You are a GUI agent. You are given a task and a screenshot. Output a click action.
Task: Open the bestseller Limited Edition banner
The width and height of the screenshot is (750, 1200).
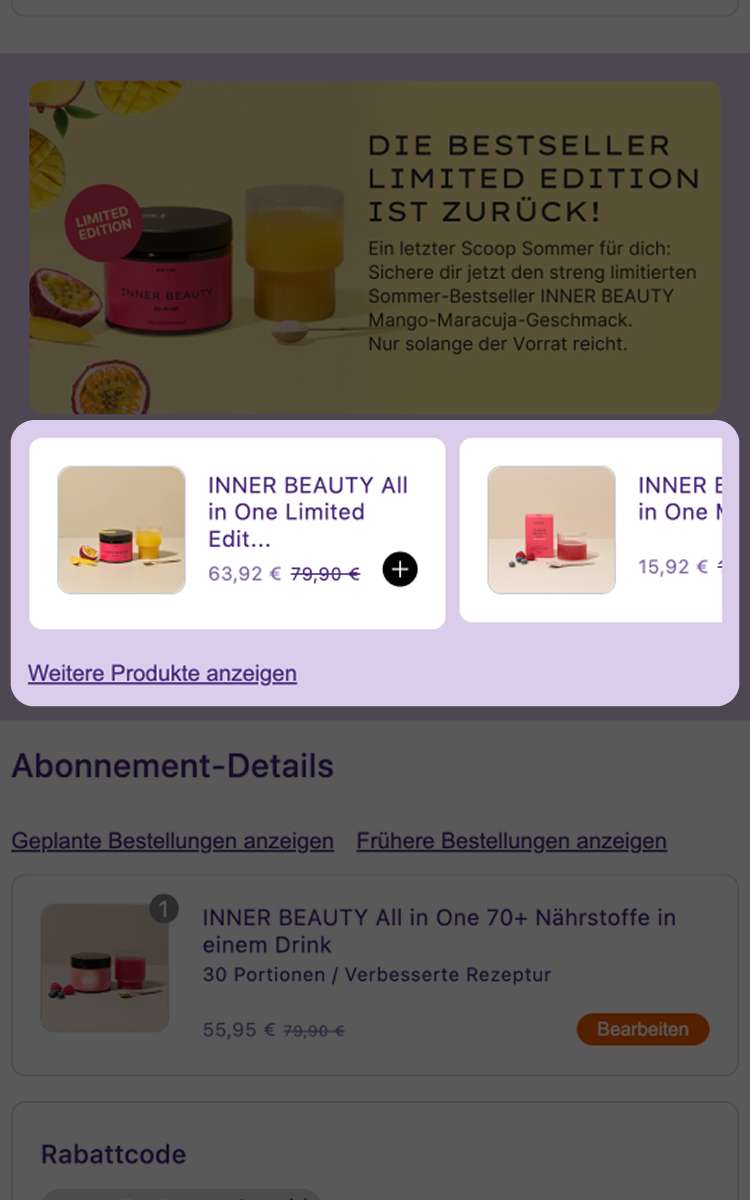pyautogui.click(x=375, y=247)
